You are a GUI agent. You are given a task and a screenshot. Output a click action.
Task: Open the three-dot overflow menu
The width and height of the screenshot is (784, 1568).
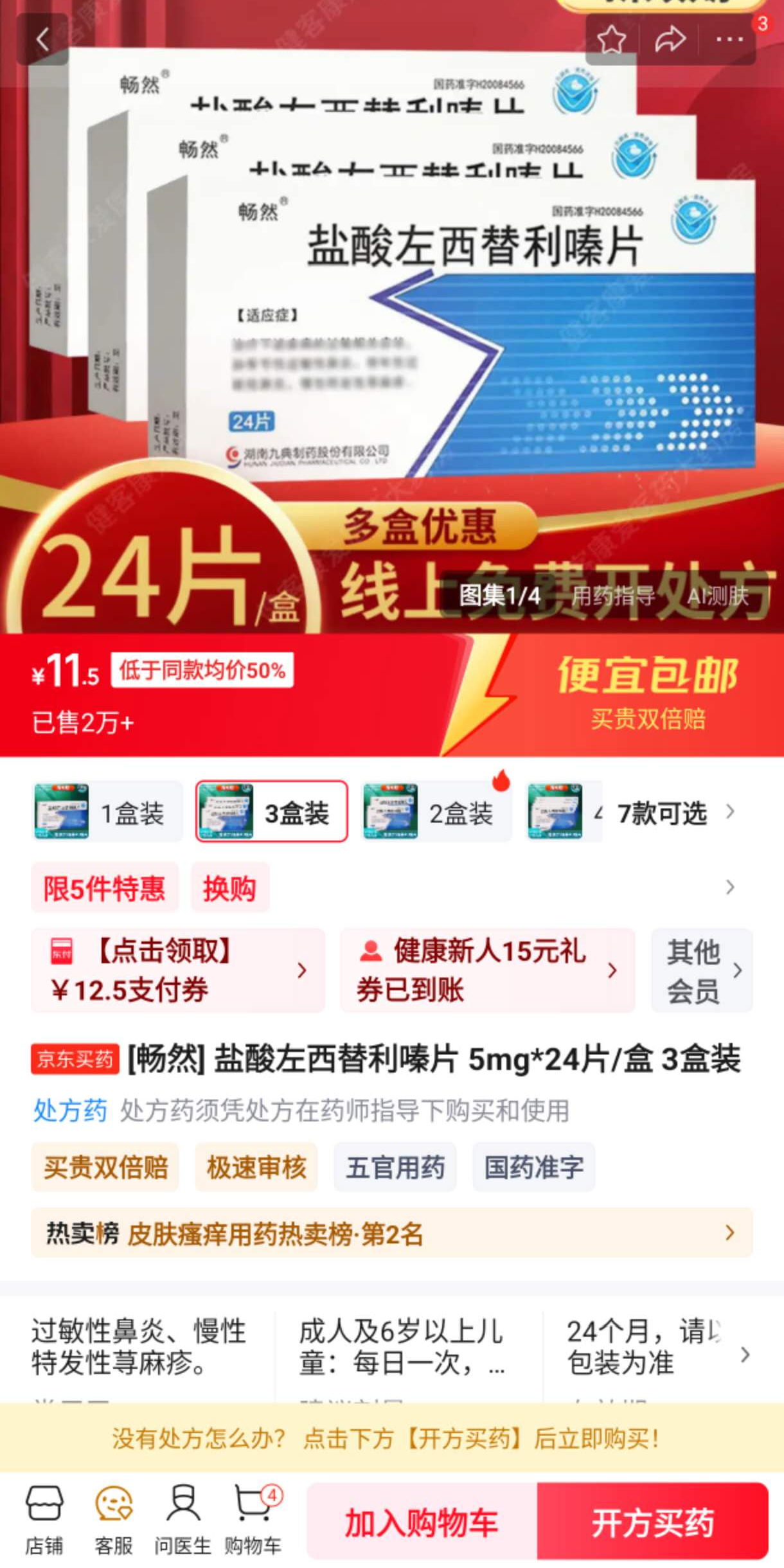pyautogui.click(x=729, y=40)
